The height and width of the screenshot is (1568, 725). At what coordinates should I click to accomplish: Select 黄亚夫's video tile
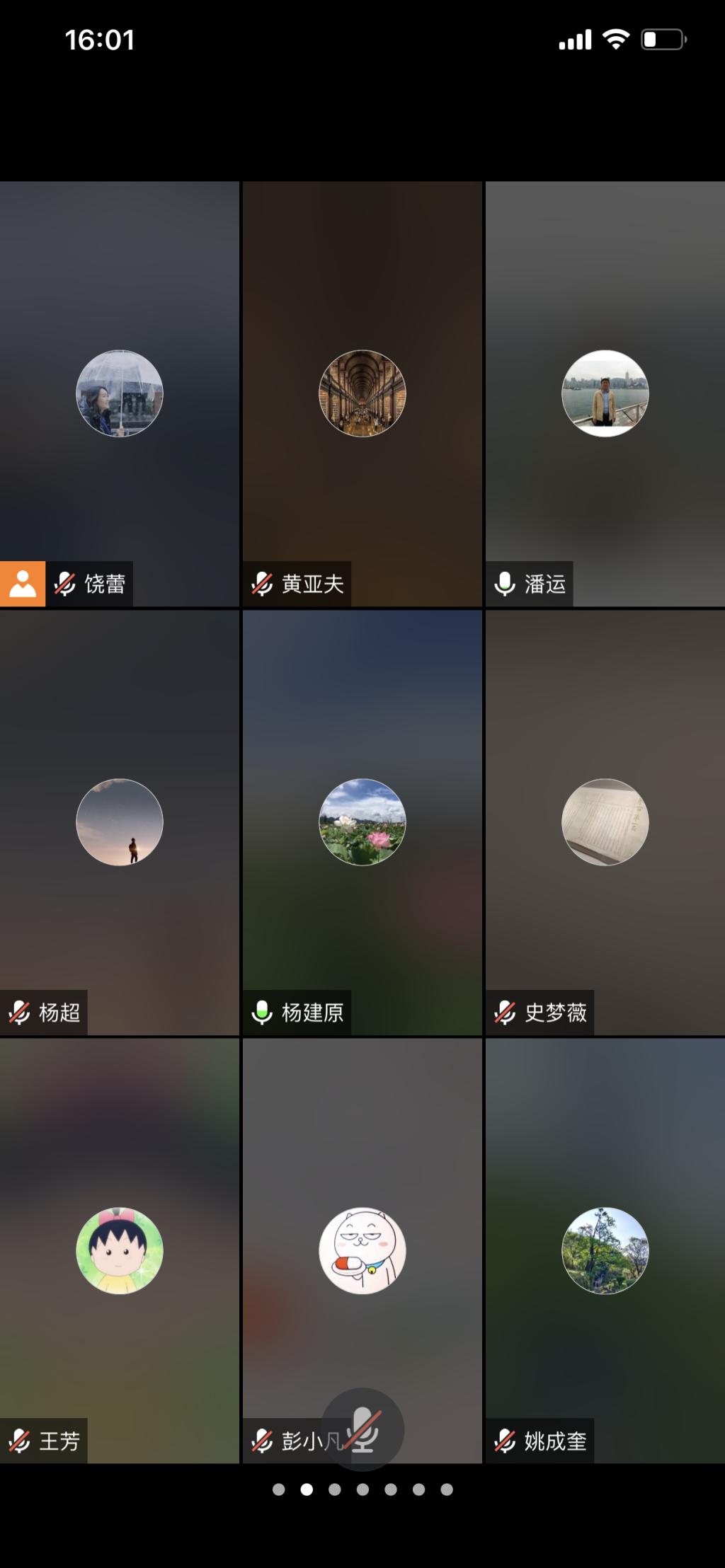[362, 393]
